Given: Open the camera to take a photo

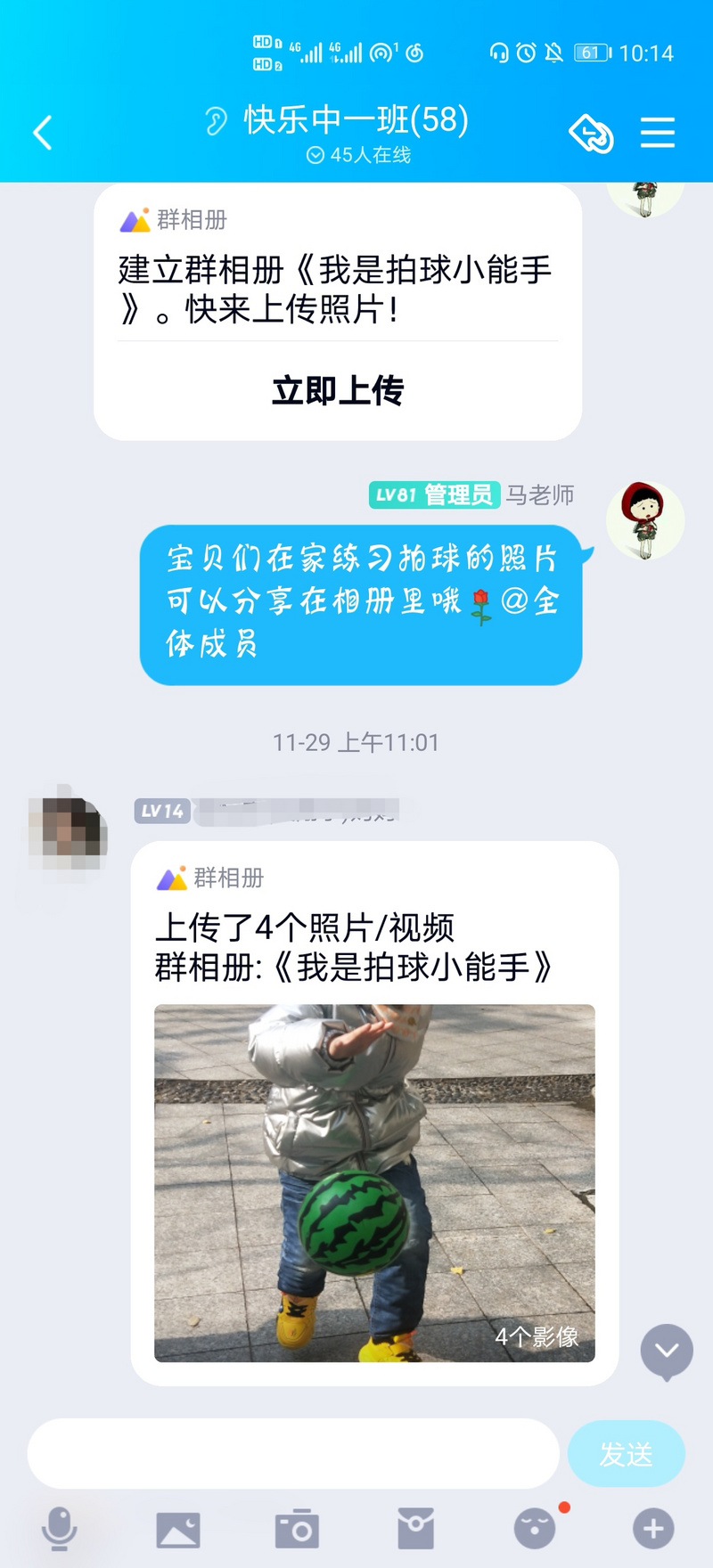Looking at the screenshot, I should (297, 1529).
